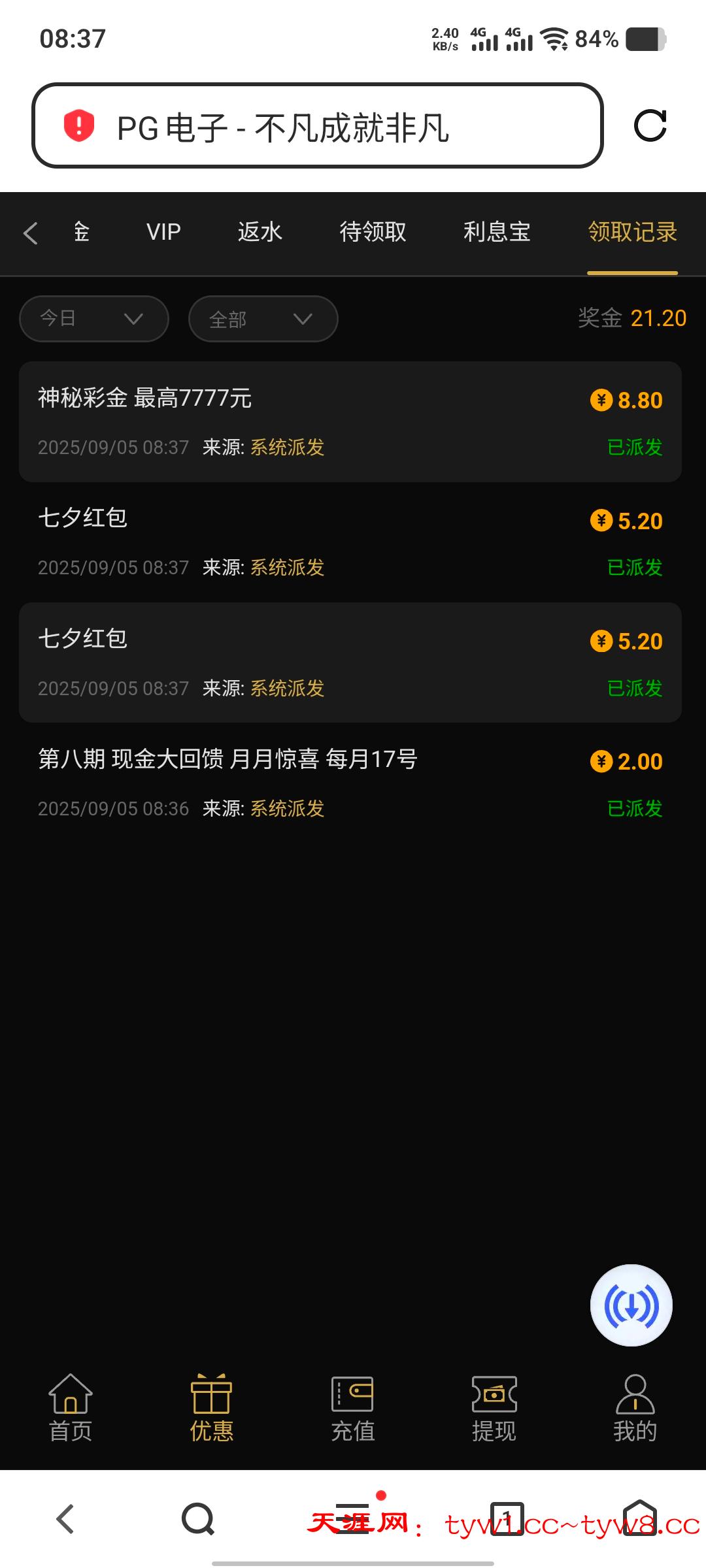Image resolution: width=706 pixels, height=1568 pixels.
Task: Go back with the browser back arrow
Action: point(65,1518)
